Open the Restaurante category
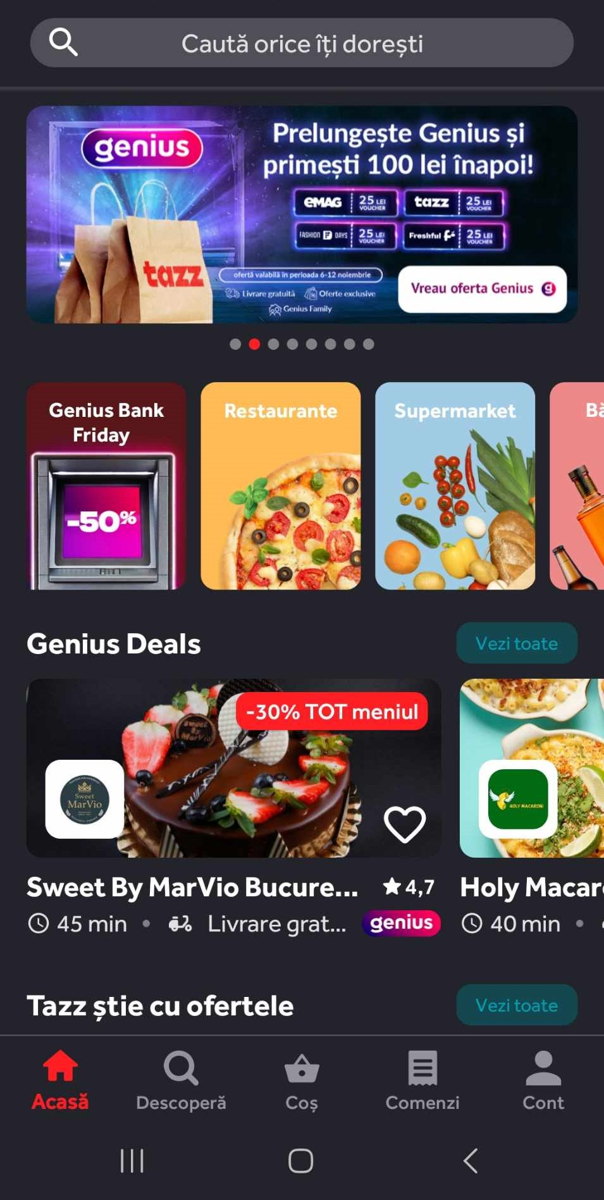This screenshot has height=1200, width=604. pyautogui.click(x=281, y=486)
